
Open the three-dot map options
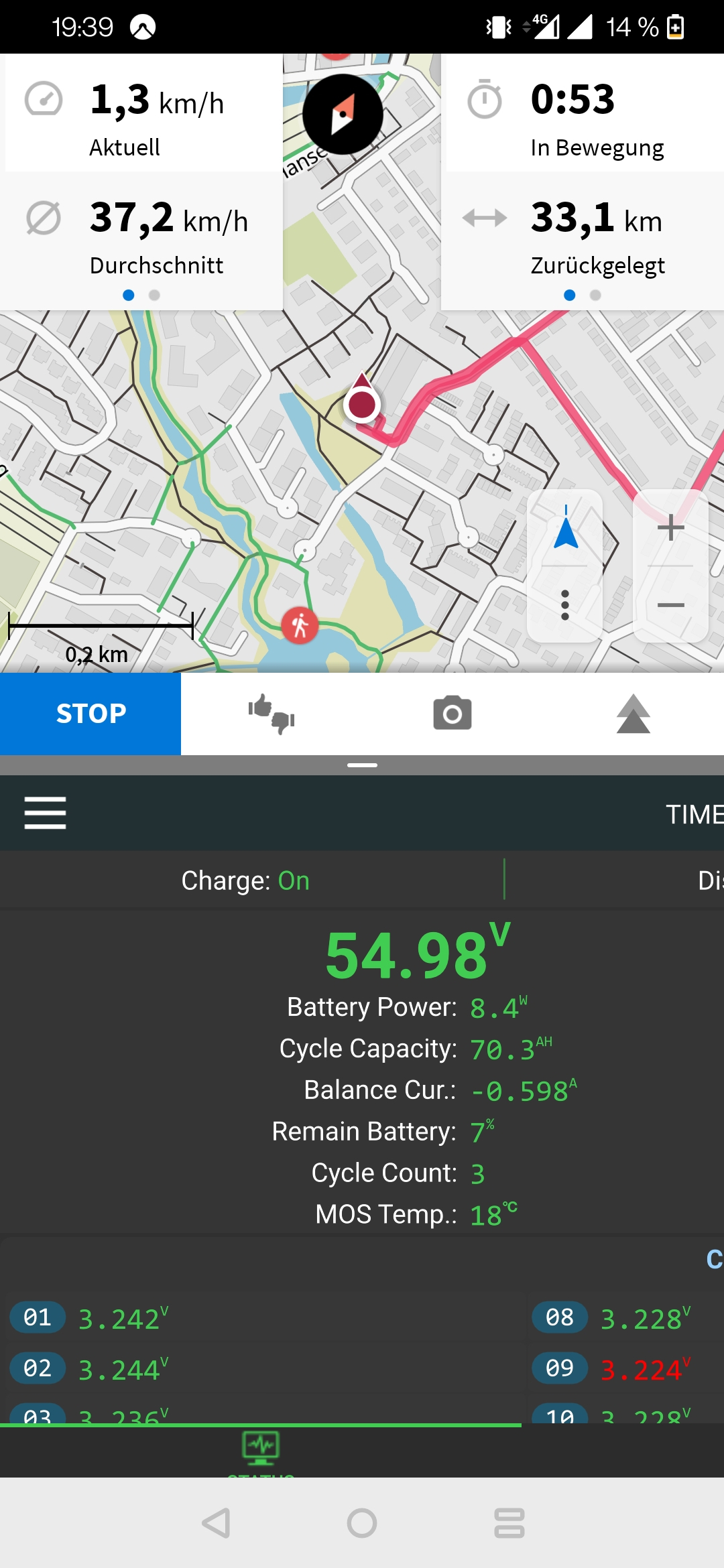[x=565, y=605]
